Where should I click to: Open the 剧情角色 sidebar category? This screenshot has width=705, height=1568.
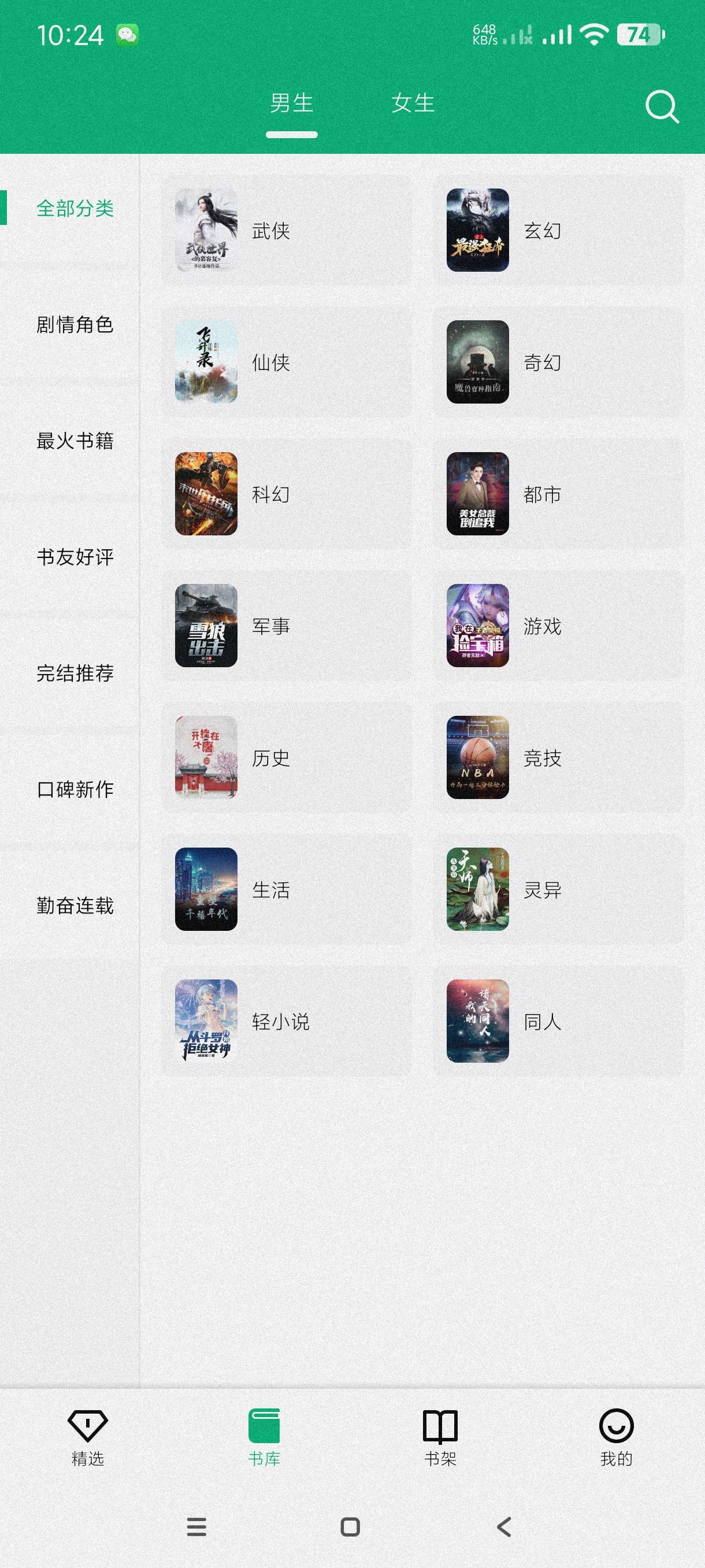75,324
